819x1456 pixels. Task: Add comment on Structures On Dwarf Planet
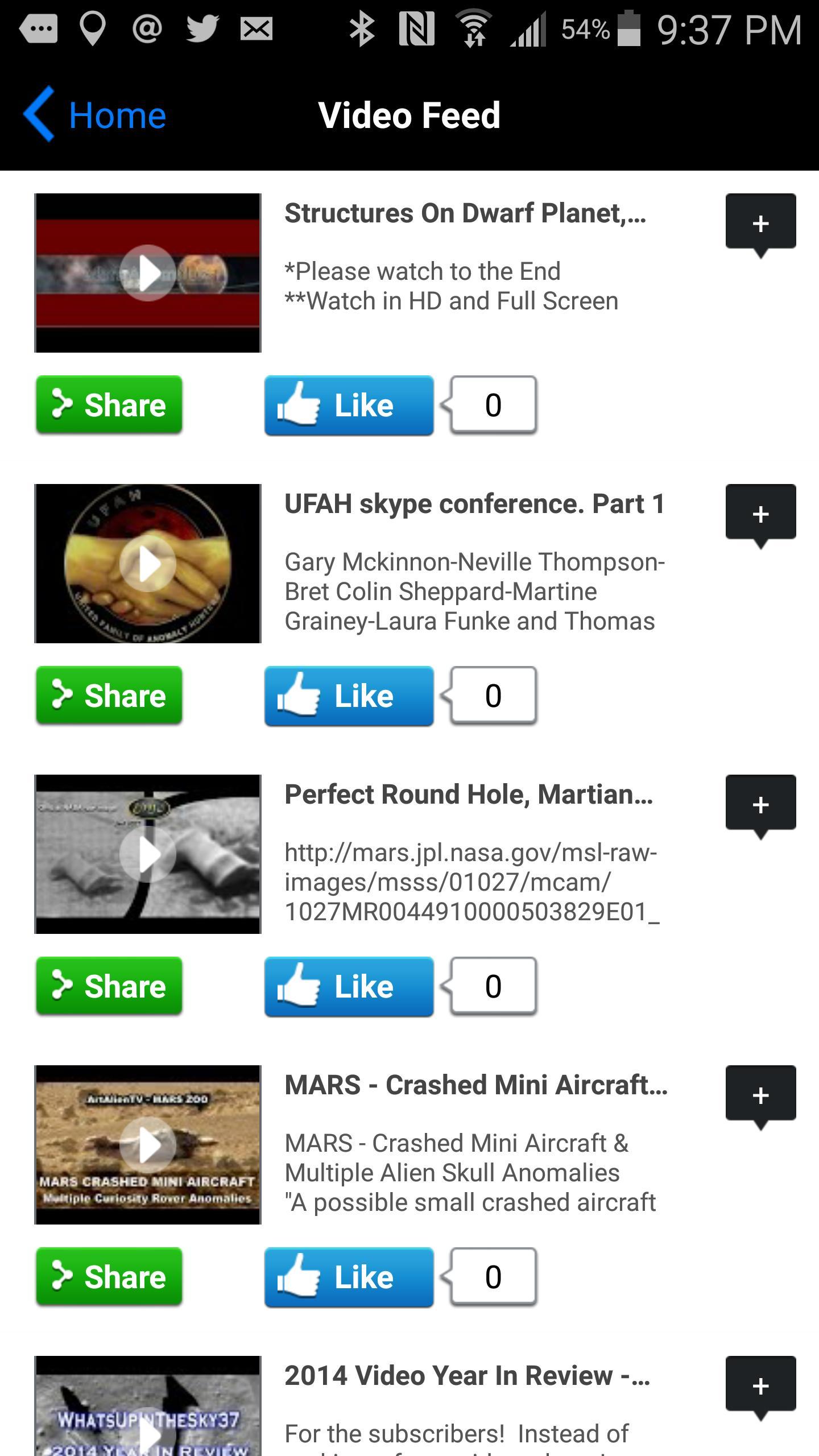click(760, 222)
